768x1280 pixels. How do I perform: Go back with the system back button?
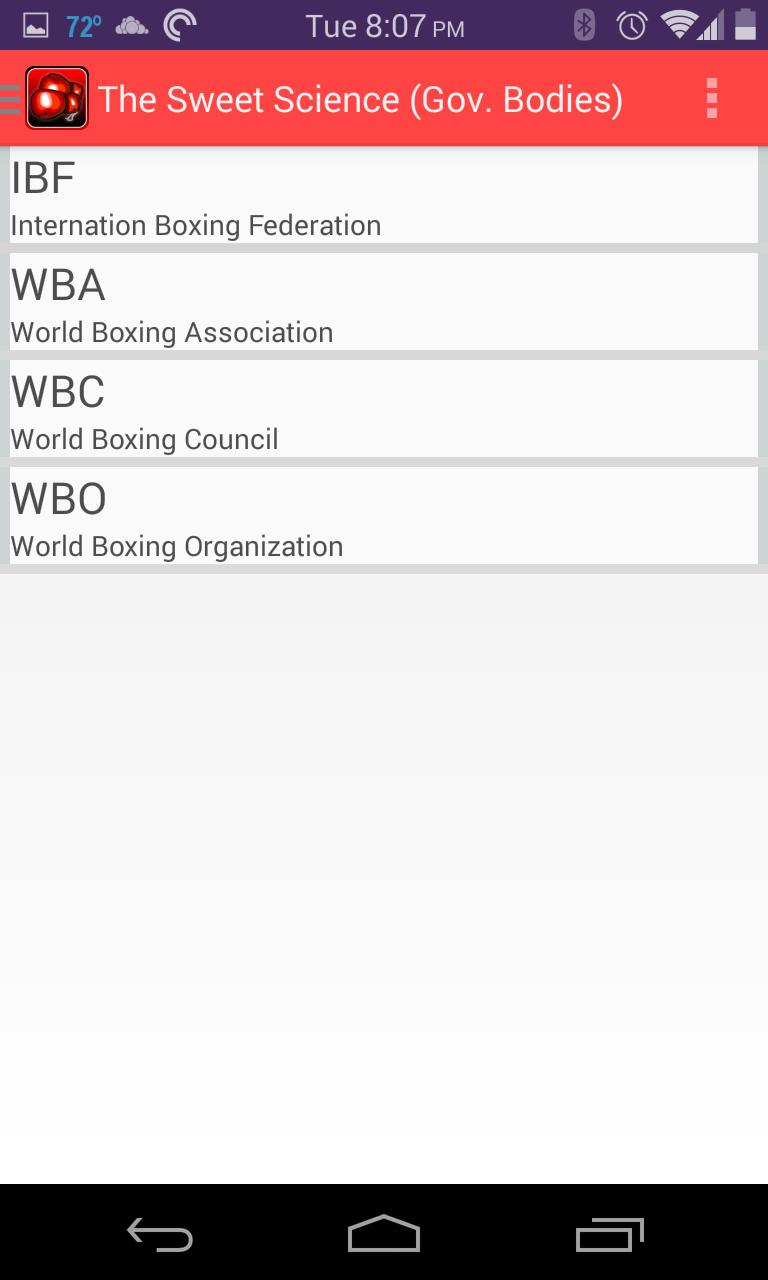160,1235
